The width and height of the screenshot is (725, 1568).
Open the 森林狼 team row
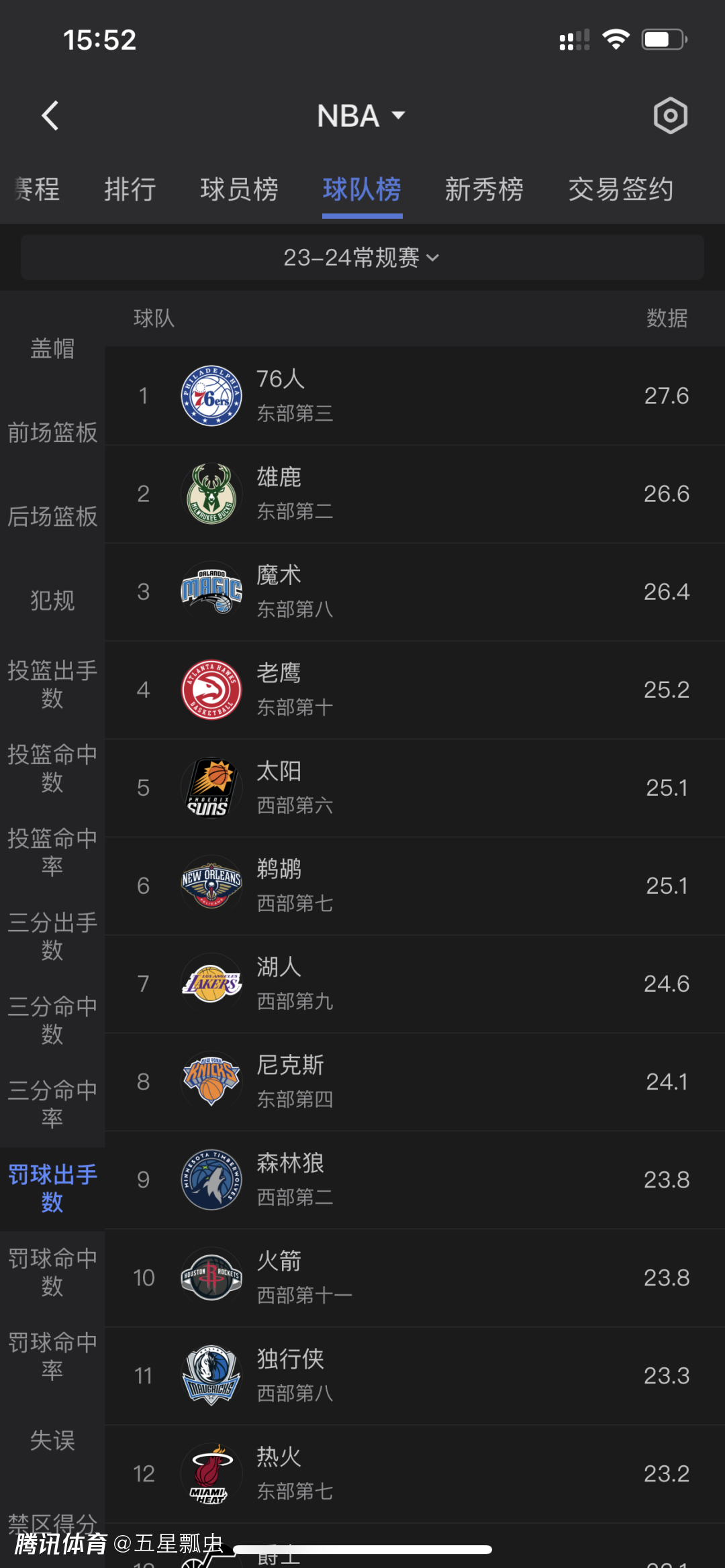click(414, 1180)
